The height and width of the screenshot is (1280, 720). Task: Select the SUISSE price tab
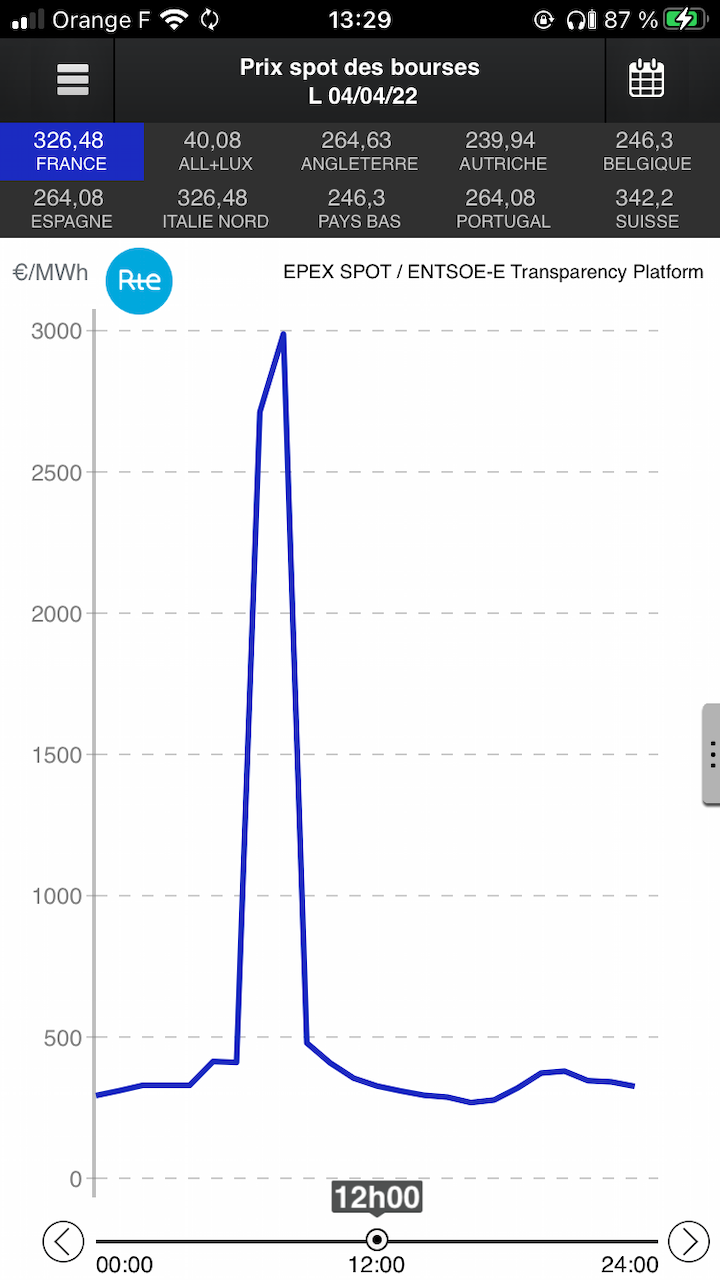click(647, 209)
